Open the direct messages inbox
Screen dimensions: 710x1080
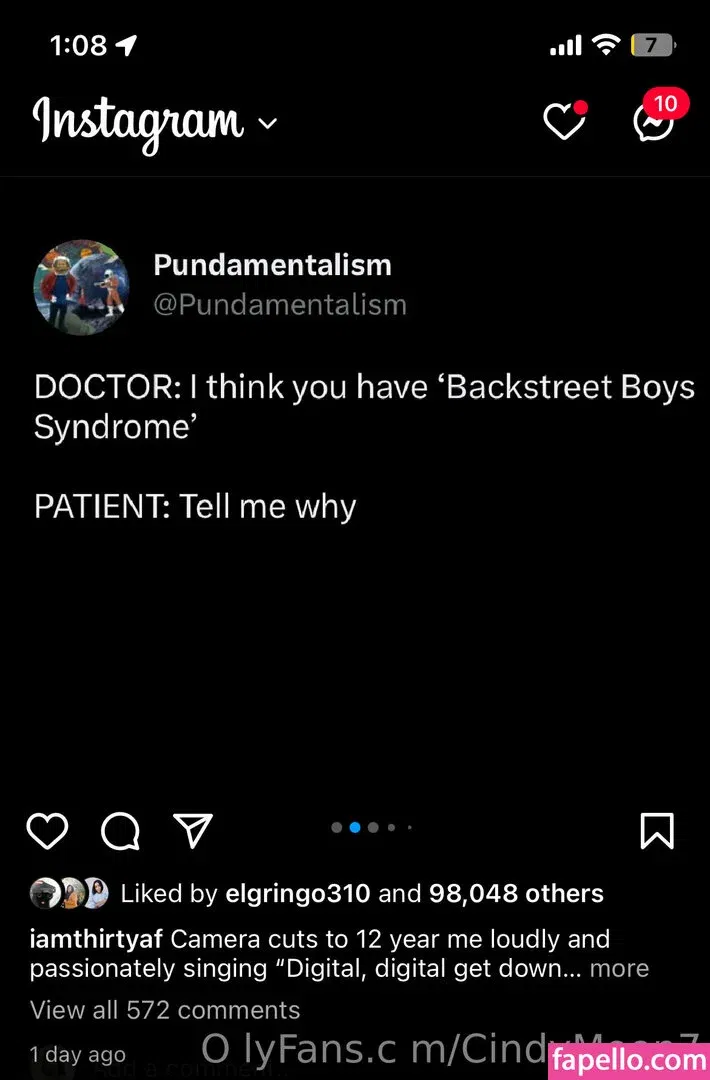tap(654, 122)
